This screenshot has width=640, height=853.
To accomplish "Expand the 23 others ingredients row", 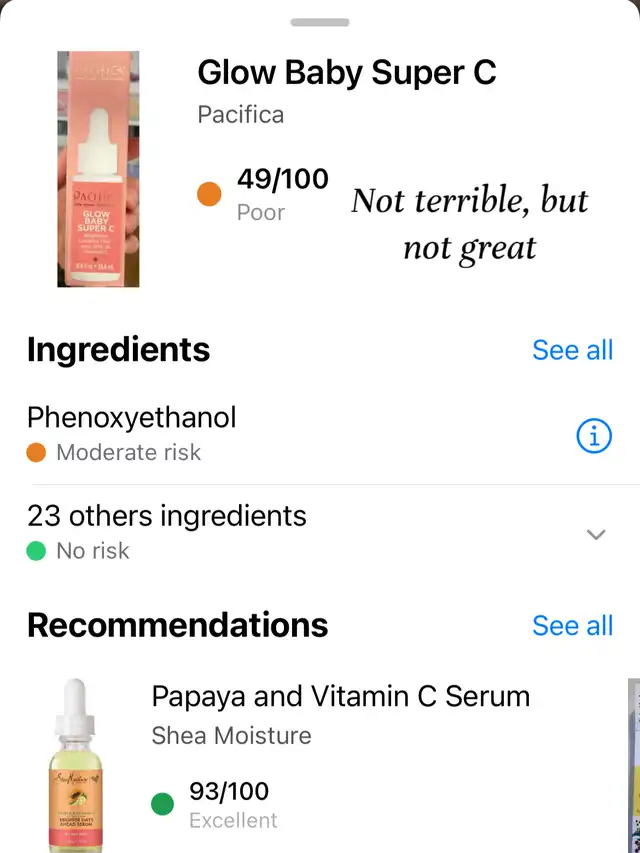I will pyautogui.click(x=596, y=534).
